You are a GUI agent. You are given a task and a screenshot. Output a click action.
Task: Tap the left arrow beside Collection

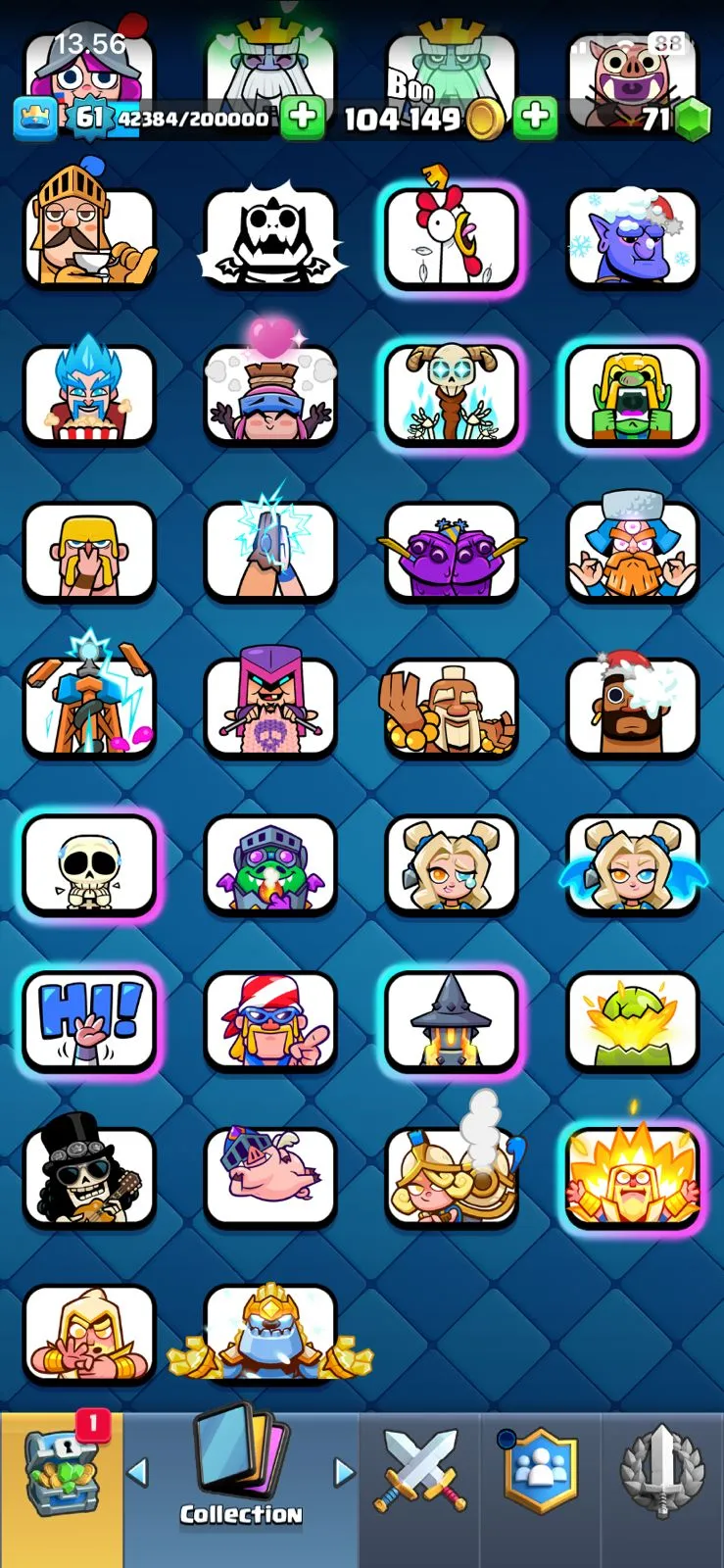coord(138,1471)
